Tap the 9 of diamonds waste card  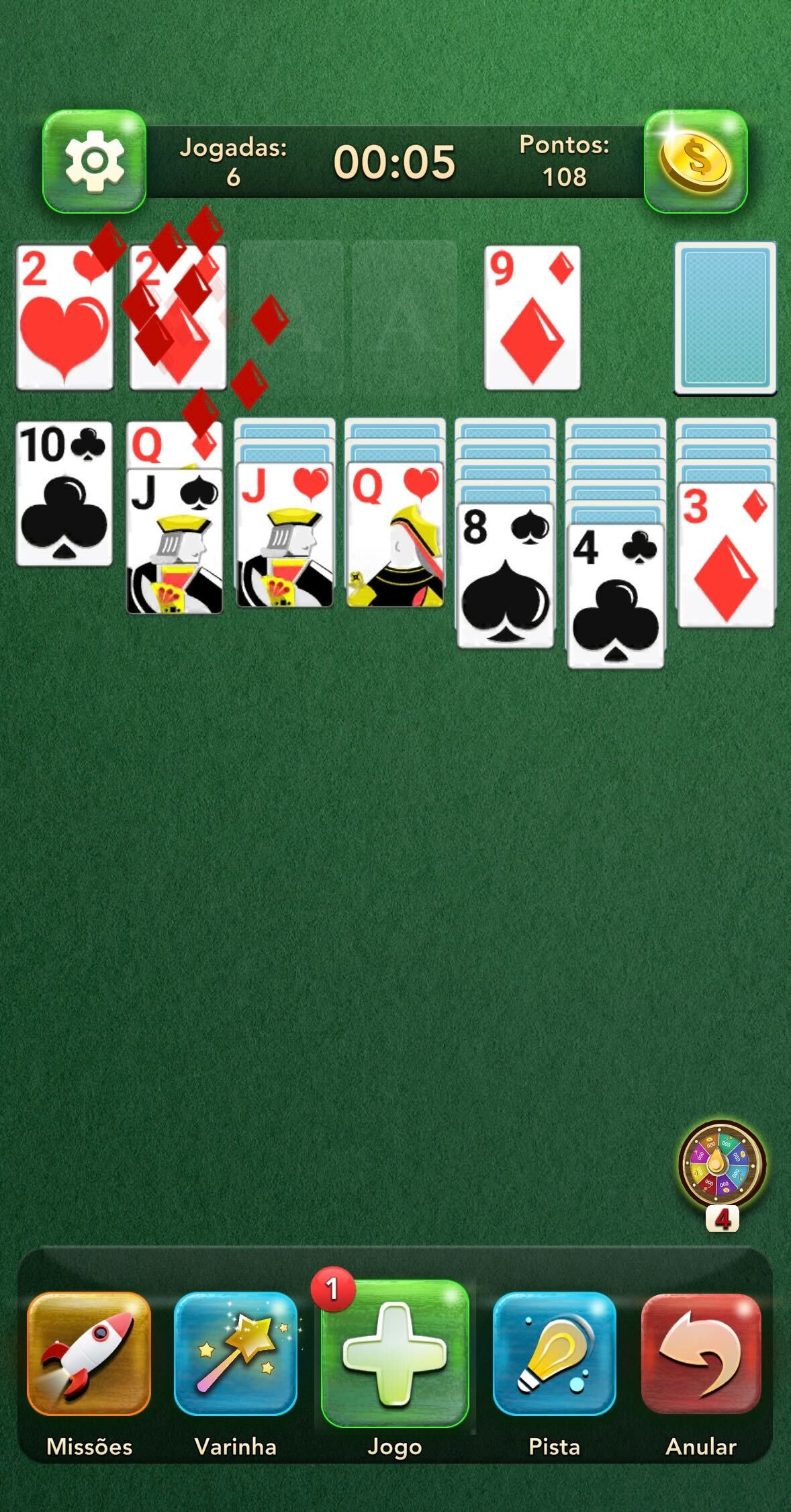pos(532,318)
